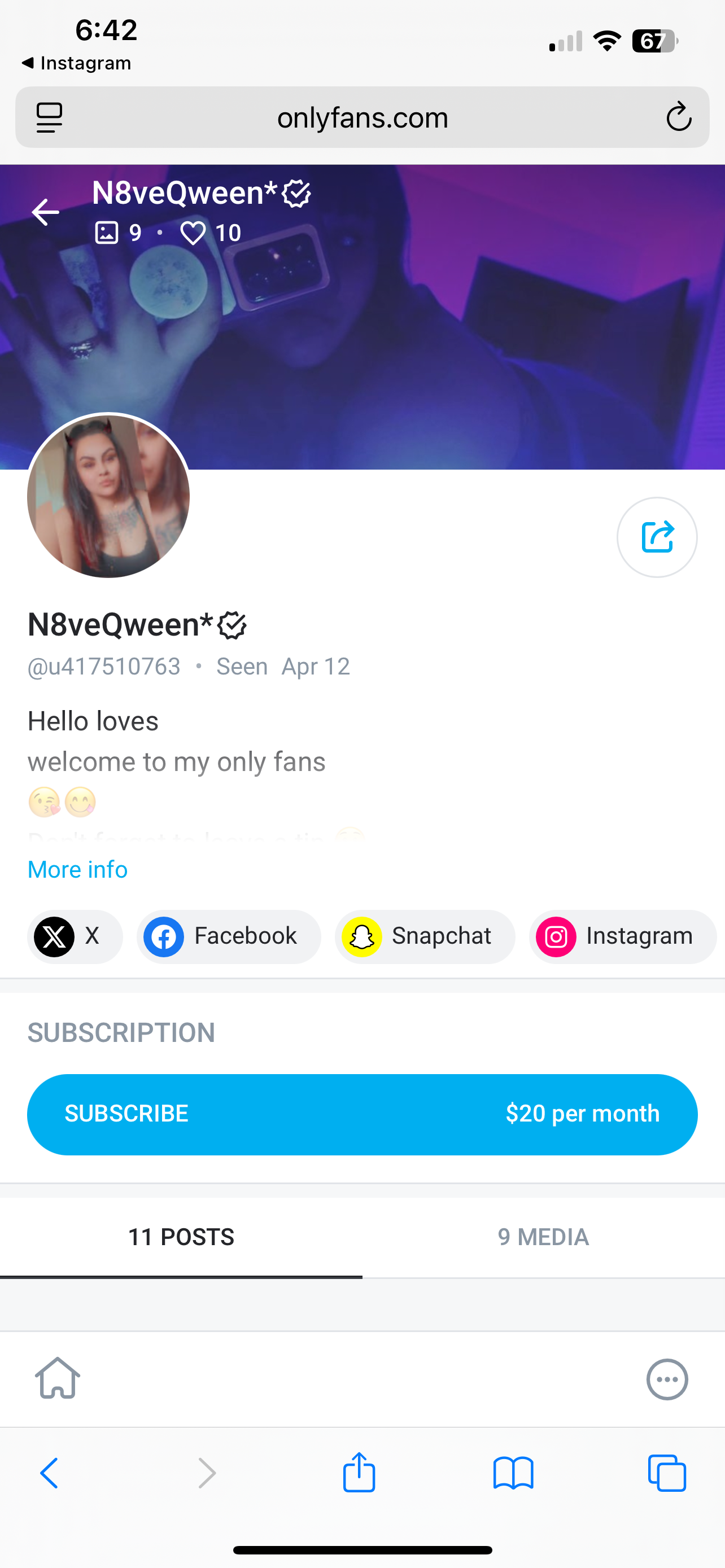
Task: Switch to the 9 Media tab
Action: click(x=544, y=1237)
